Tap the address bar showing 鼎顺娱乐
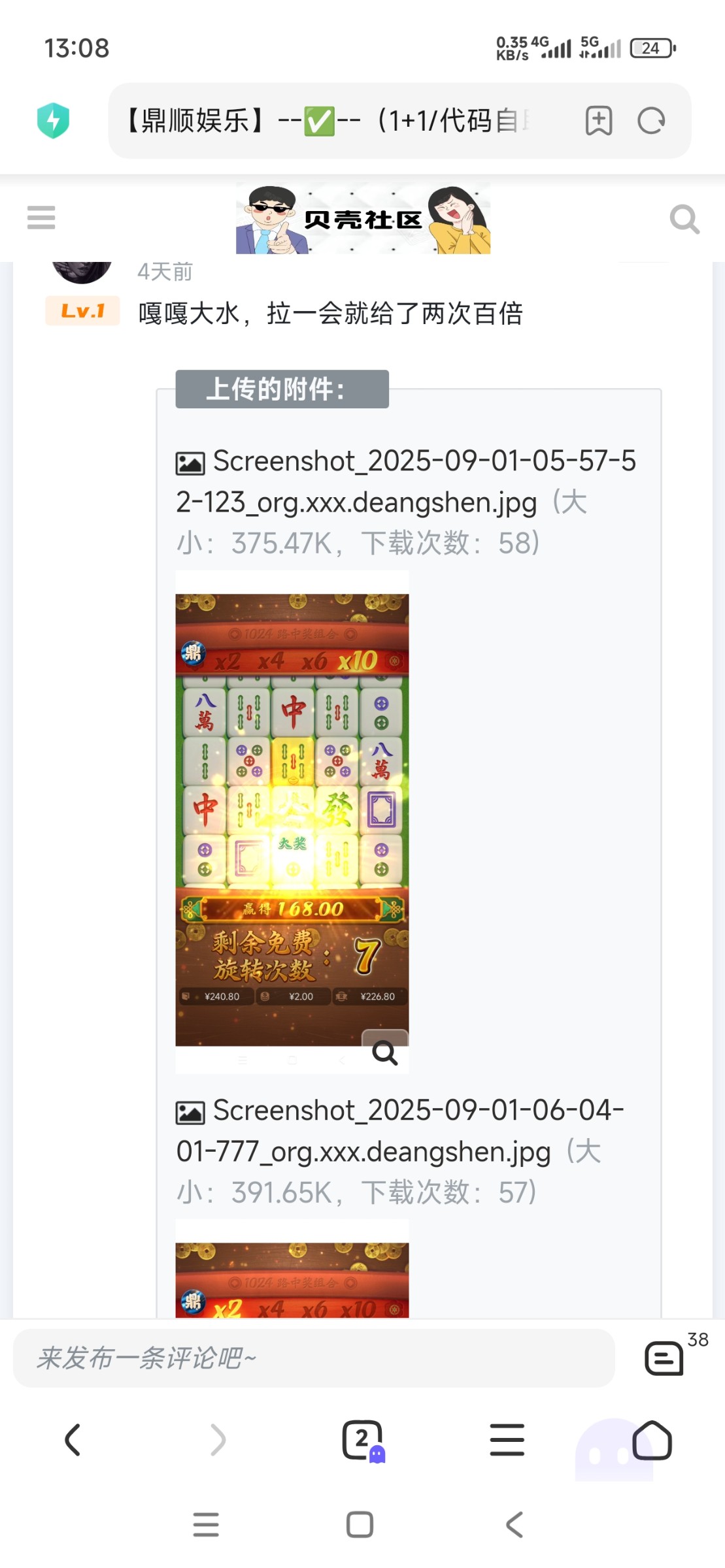Viewport: 725px width, 1568px height. 327,121
